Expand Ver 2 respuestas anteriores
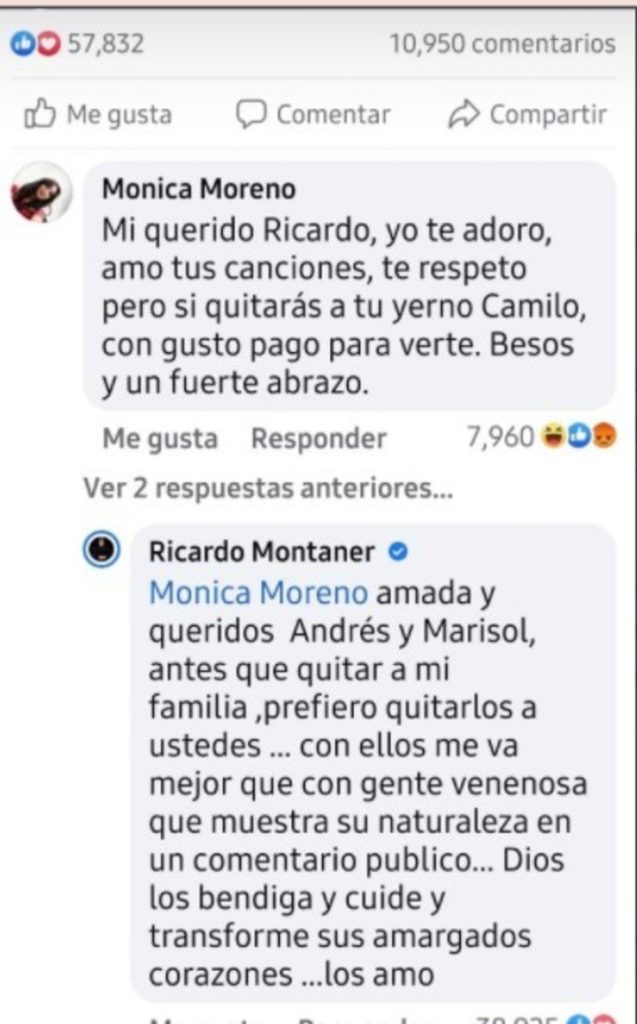637x1024 pixels. pos(268,488)
